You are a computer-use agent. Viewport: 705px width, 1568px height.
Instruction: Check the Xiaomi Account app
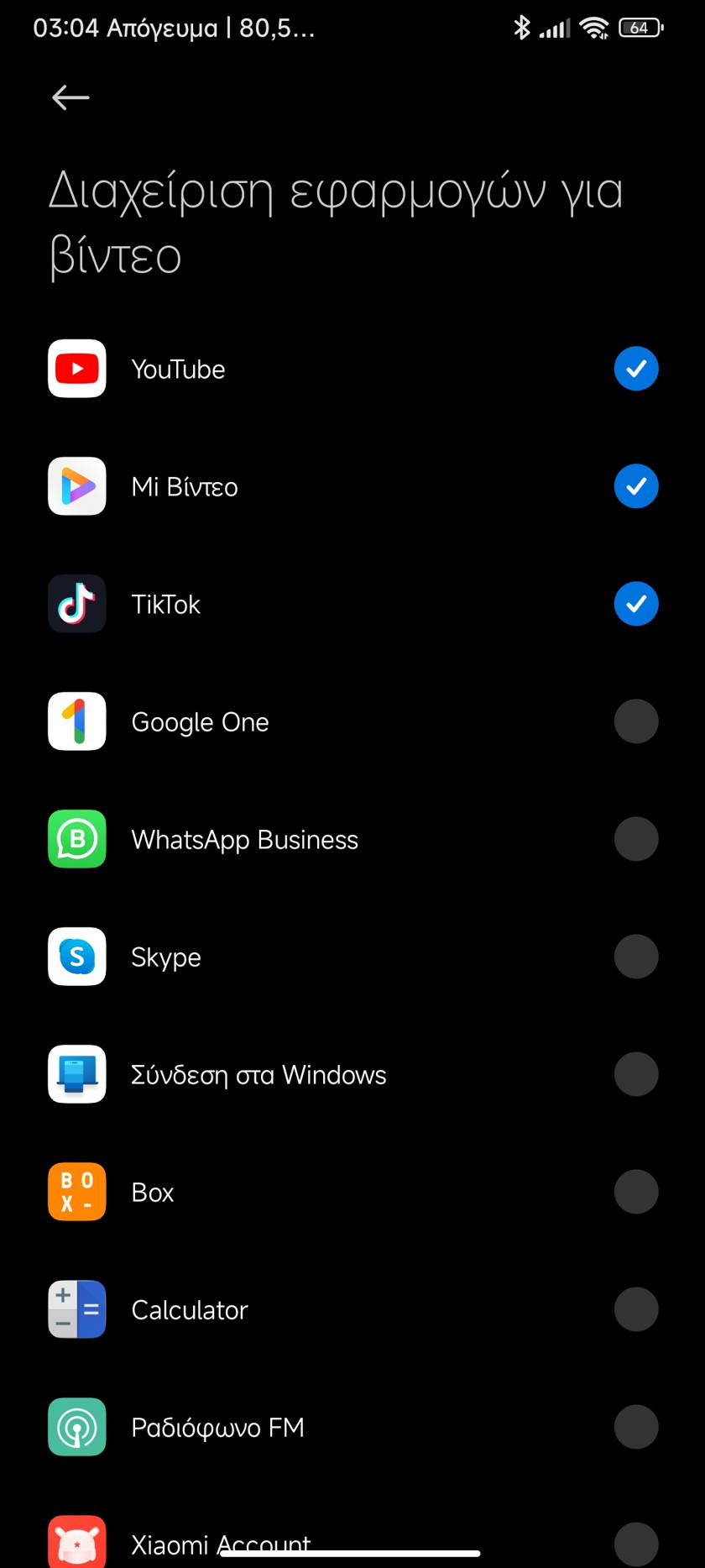click(x=636, y=1544)
